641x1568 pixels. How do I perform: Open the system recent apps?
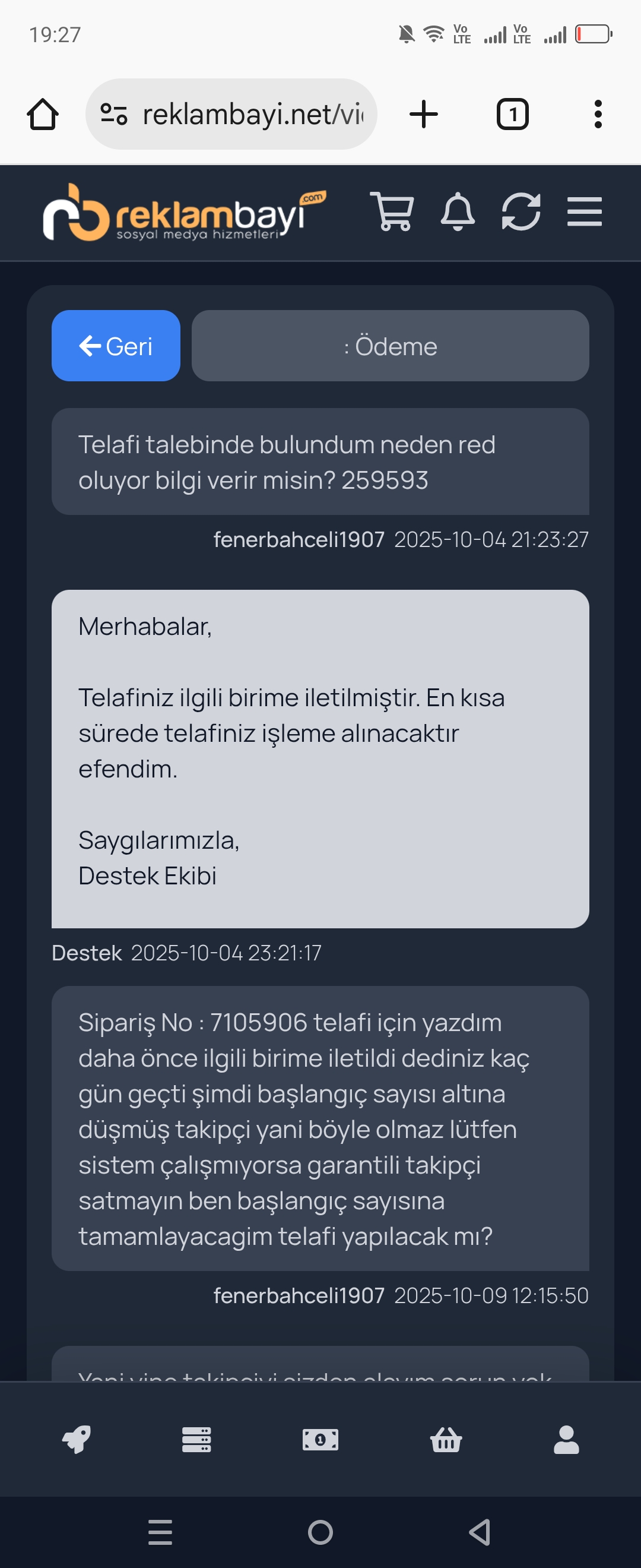pos(161,1532)
